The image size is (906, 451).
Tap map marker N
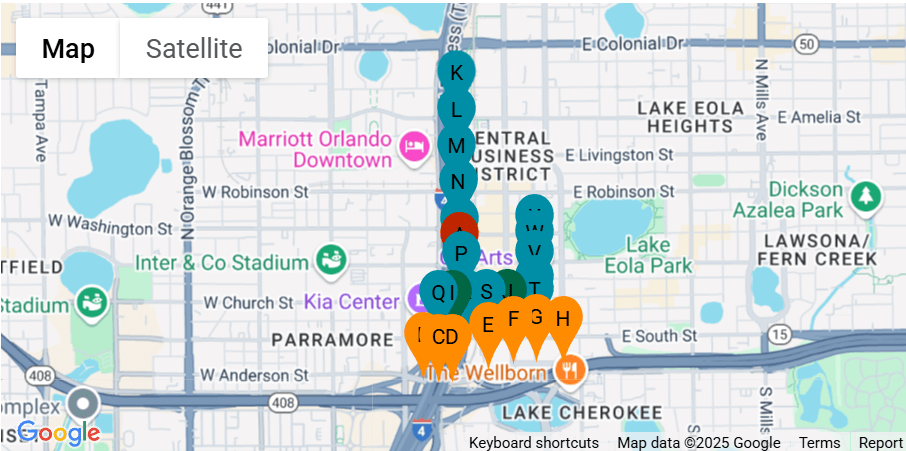pyautogui.click(x=458, y=182)
